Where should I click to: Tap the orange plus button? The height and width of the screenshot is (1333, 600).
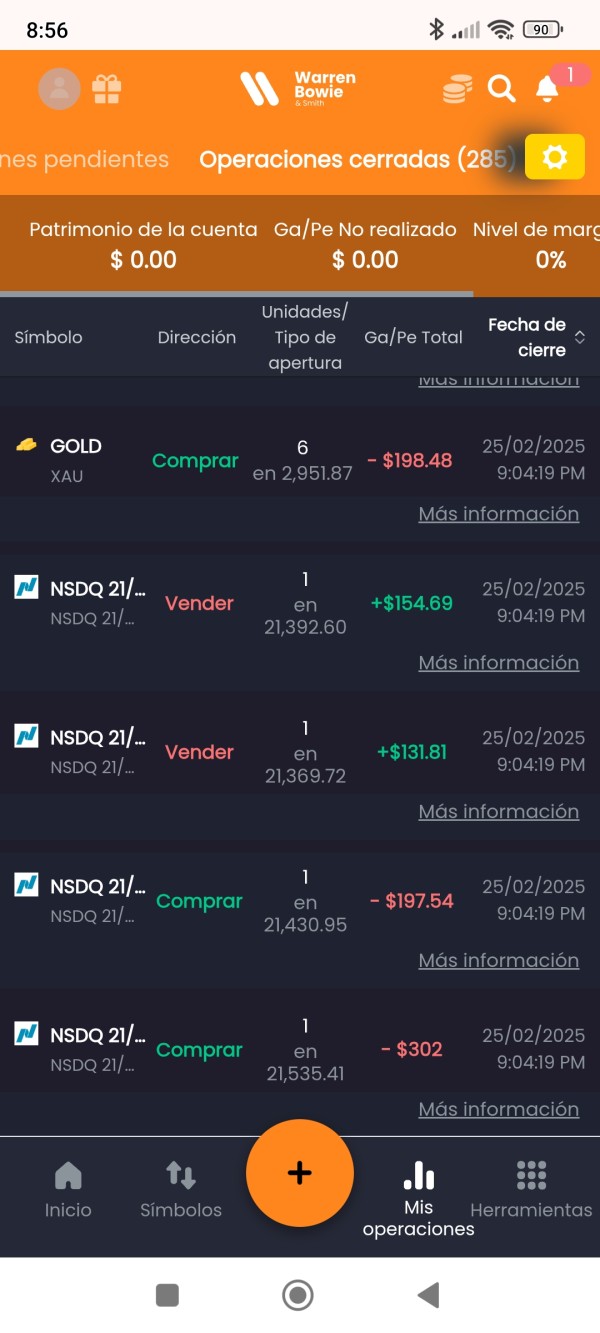tap(300, 1173)
